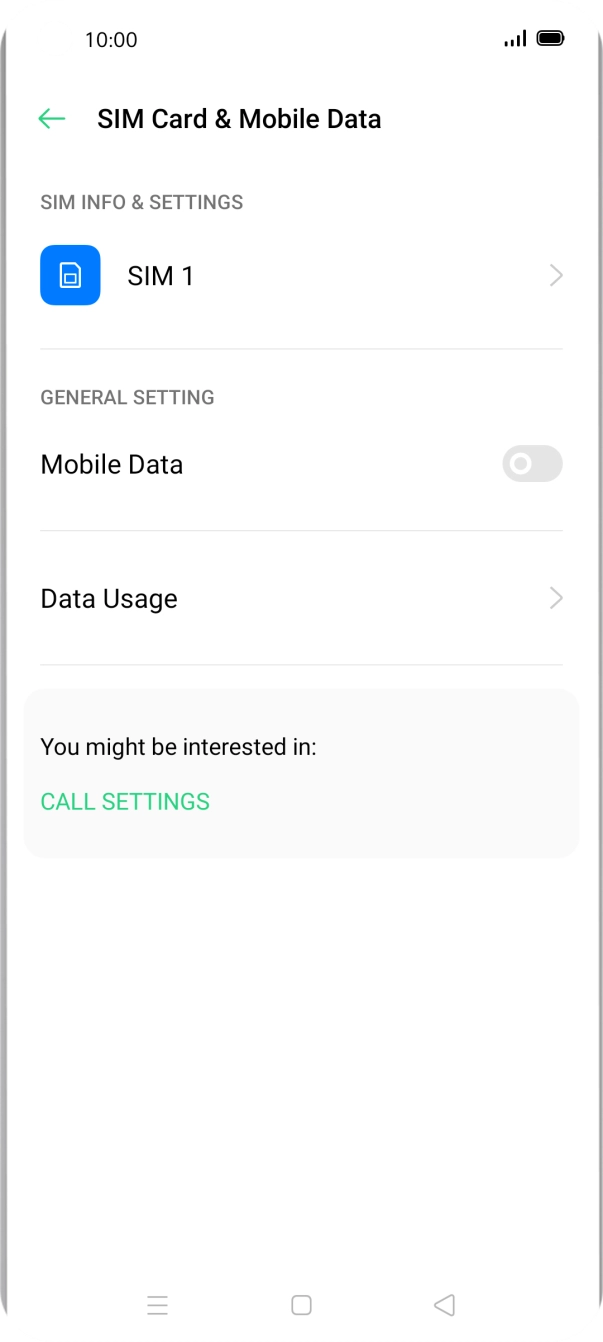
Task: Open Data Usage
Action: pos(300,599)
